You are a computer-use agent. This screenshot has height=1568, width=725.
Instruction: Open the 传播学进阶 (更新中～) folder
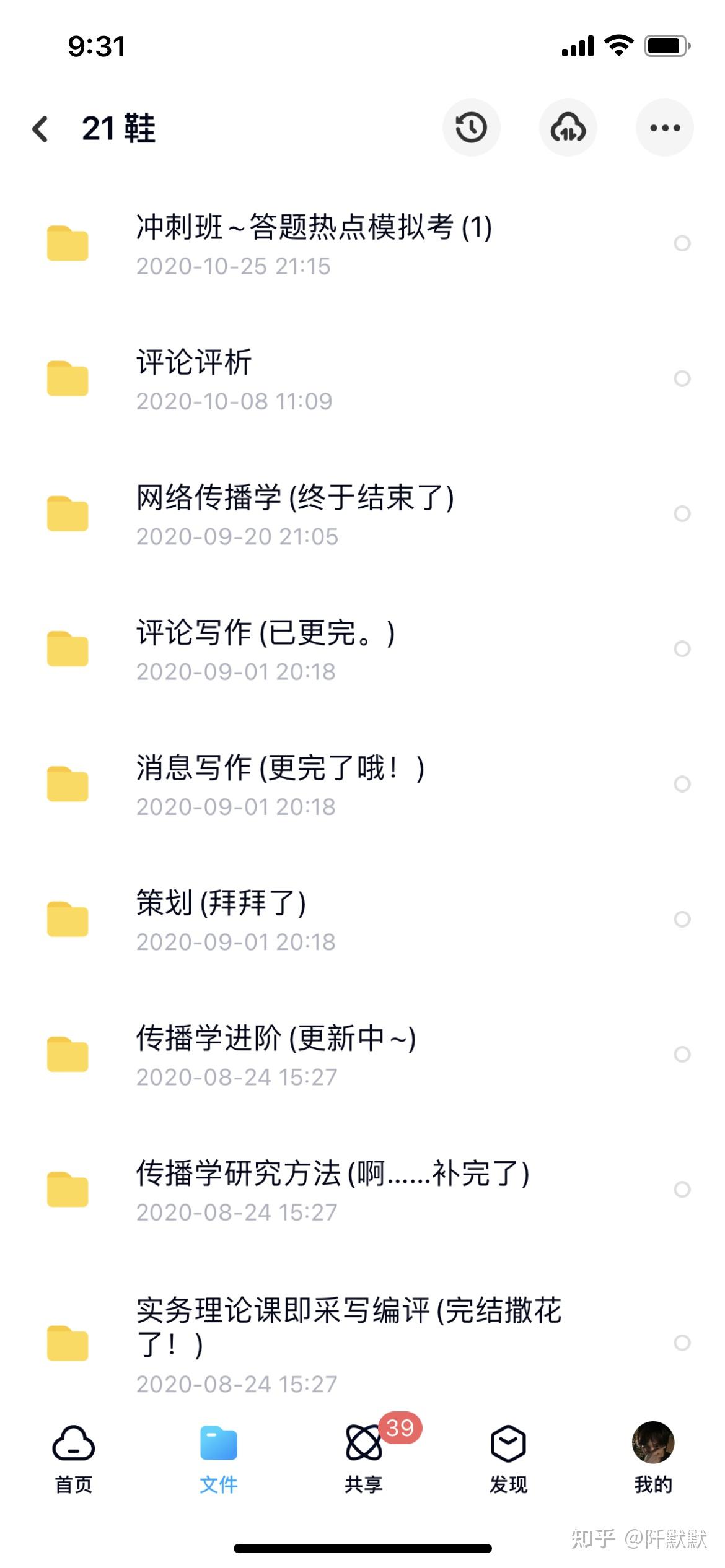tap(276, 1054)
